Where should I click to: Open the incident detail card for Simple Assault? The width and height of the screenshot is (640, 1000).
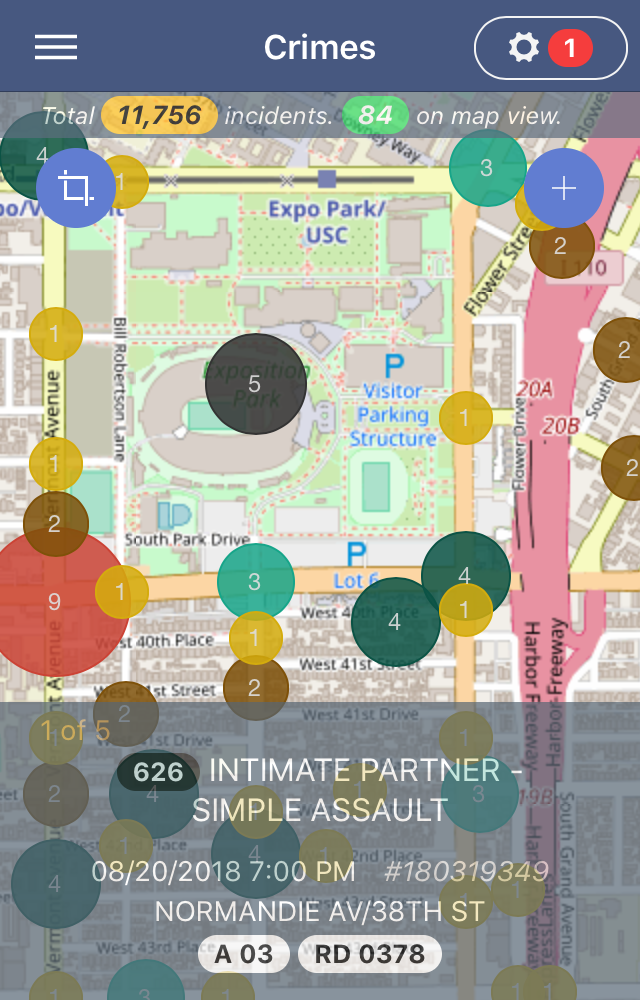[x=320, y=850]
